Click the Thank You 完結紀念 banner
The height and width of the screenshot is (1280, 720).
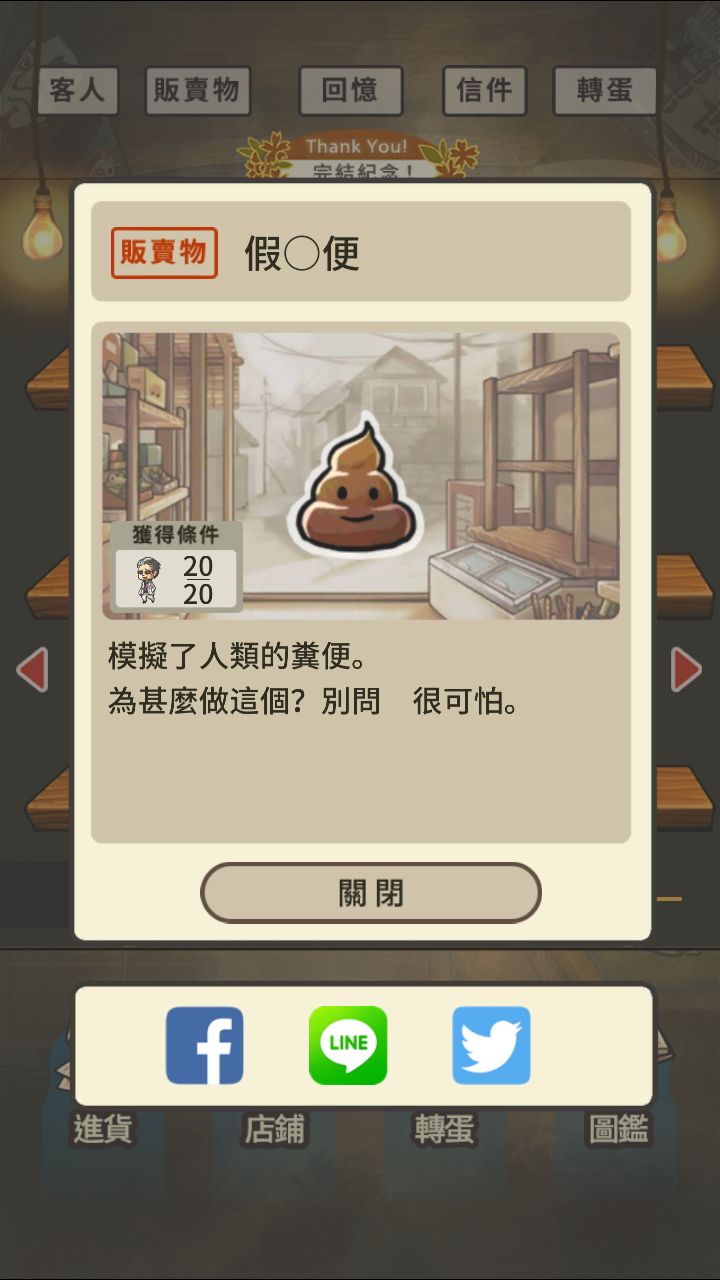pyautogui.click(x=360, y=152)
